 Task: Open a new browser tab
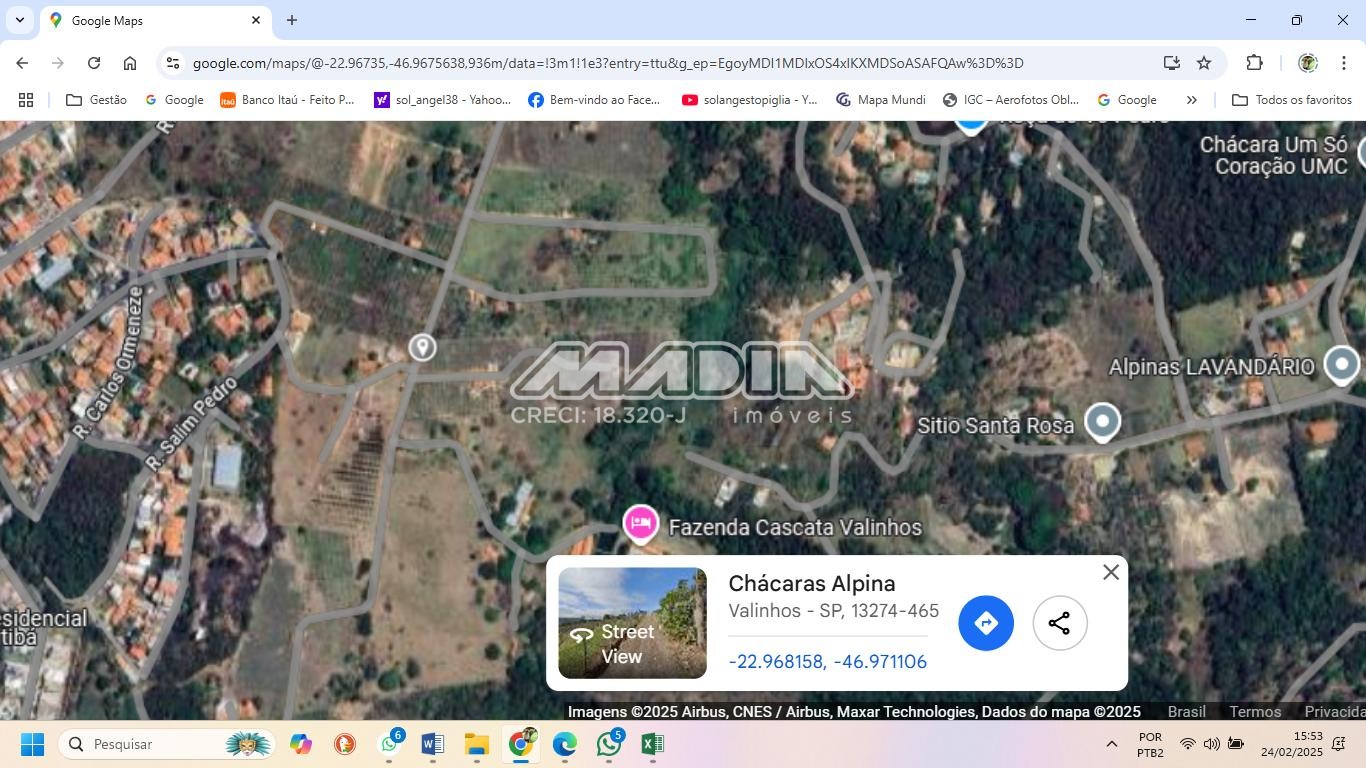[292, 20]
